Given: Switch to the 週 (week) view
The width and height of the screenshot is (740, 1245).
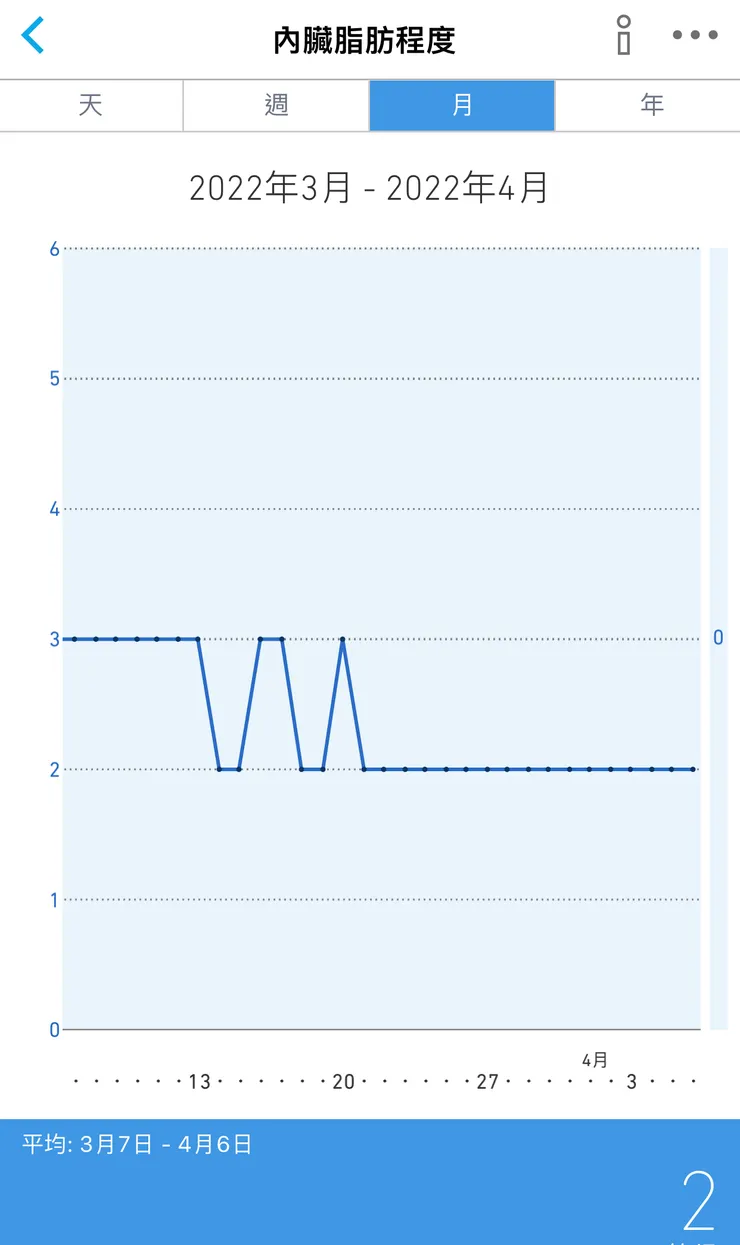Looking at the screenshot, I should coord(276,105).
